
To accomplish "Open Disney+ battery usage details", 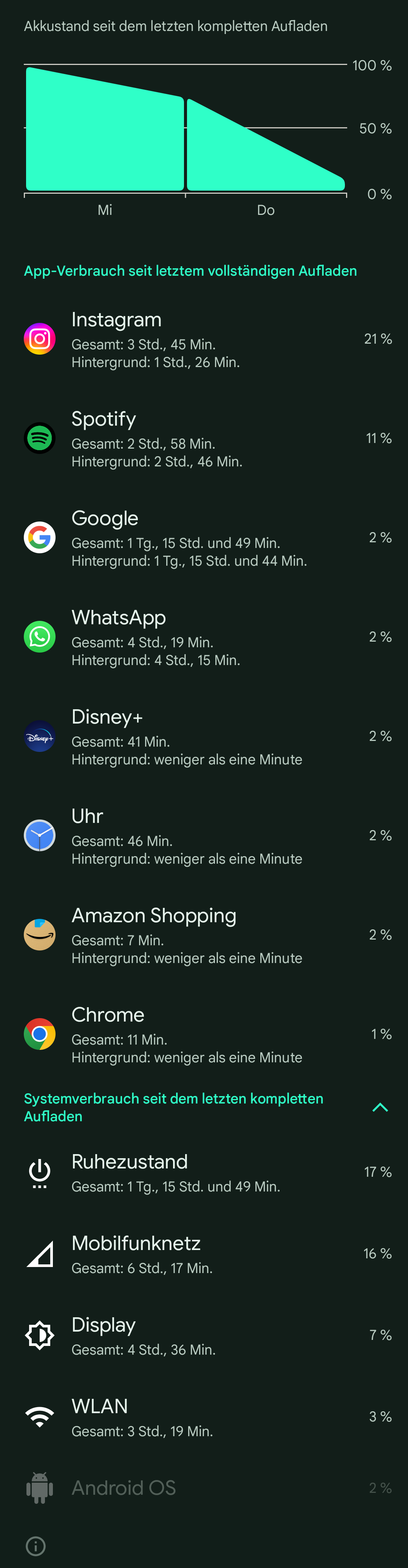I will point(204,736).
